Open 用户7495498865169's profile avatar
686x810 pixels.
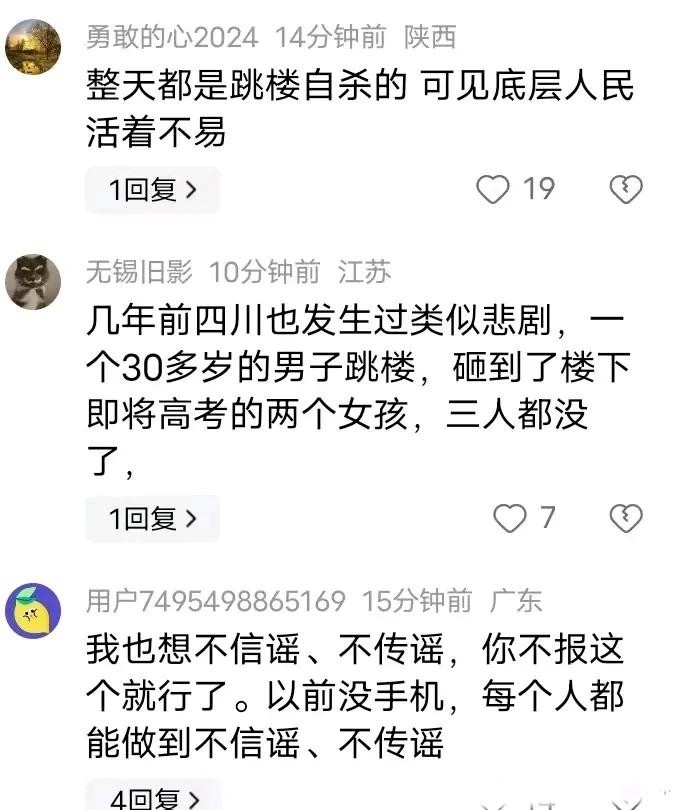(x=33, y=611)
